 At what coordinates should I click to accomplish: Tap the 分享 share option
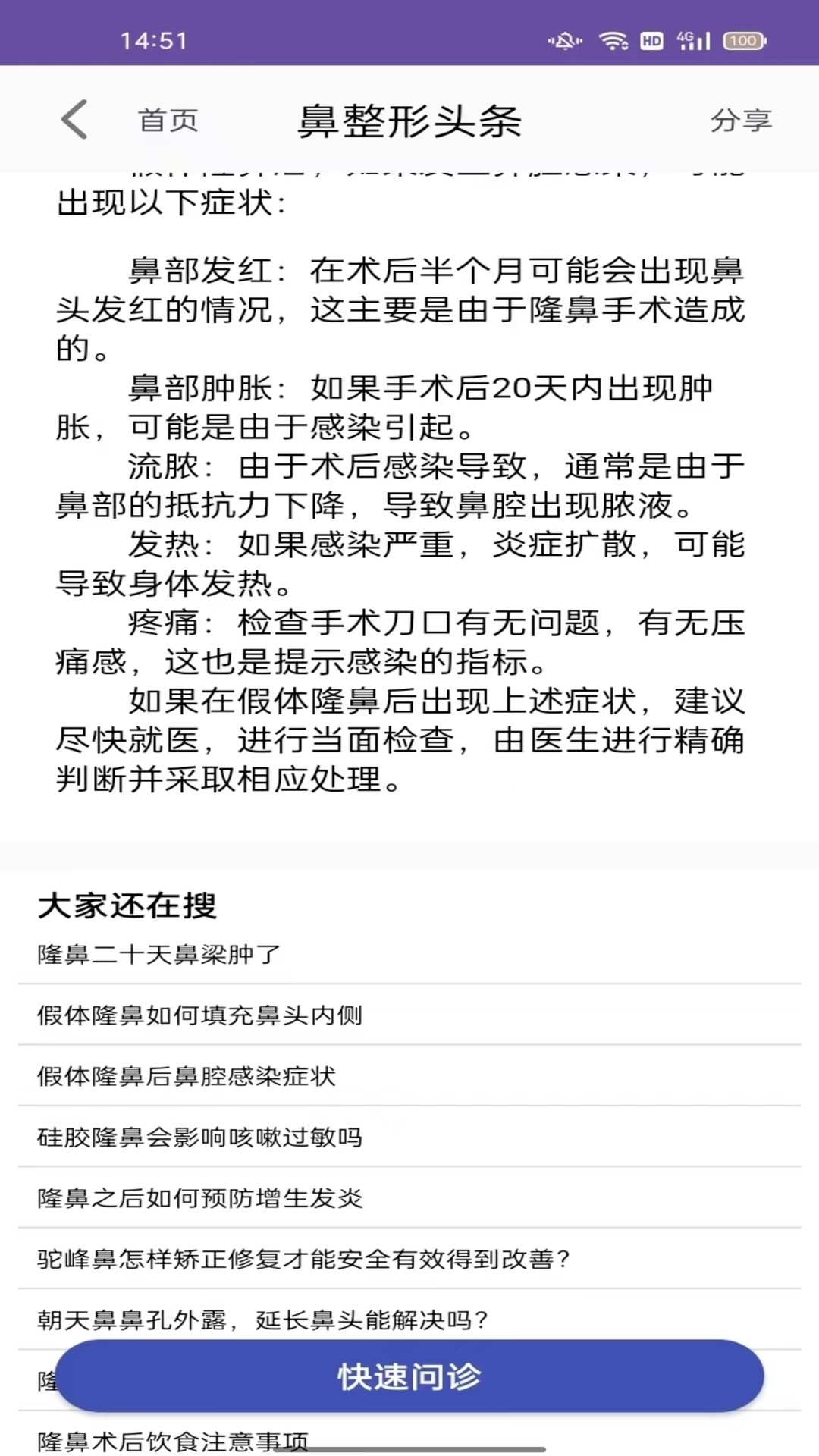pyautogui.click(x=742, y=120)
